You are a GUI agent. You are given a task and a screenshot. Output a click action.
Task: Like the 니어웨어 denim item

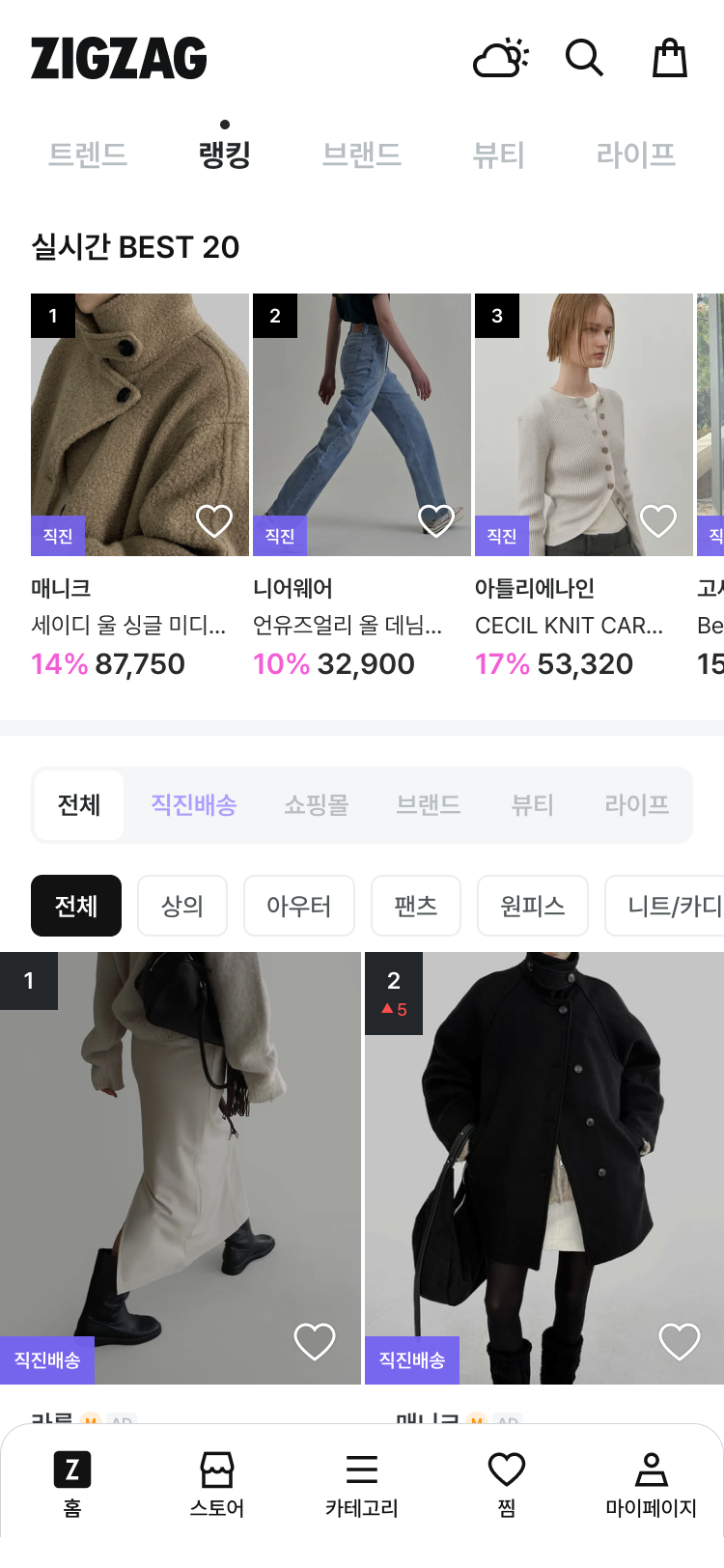[x=435, y=521]
